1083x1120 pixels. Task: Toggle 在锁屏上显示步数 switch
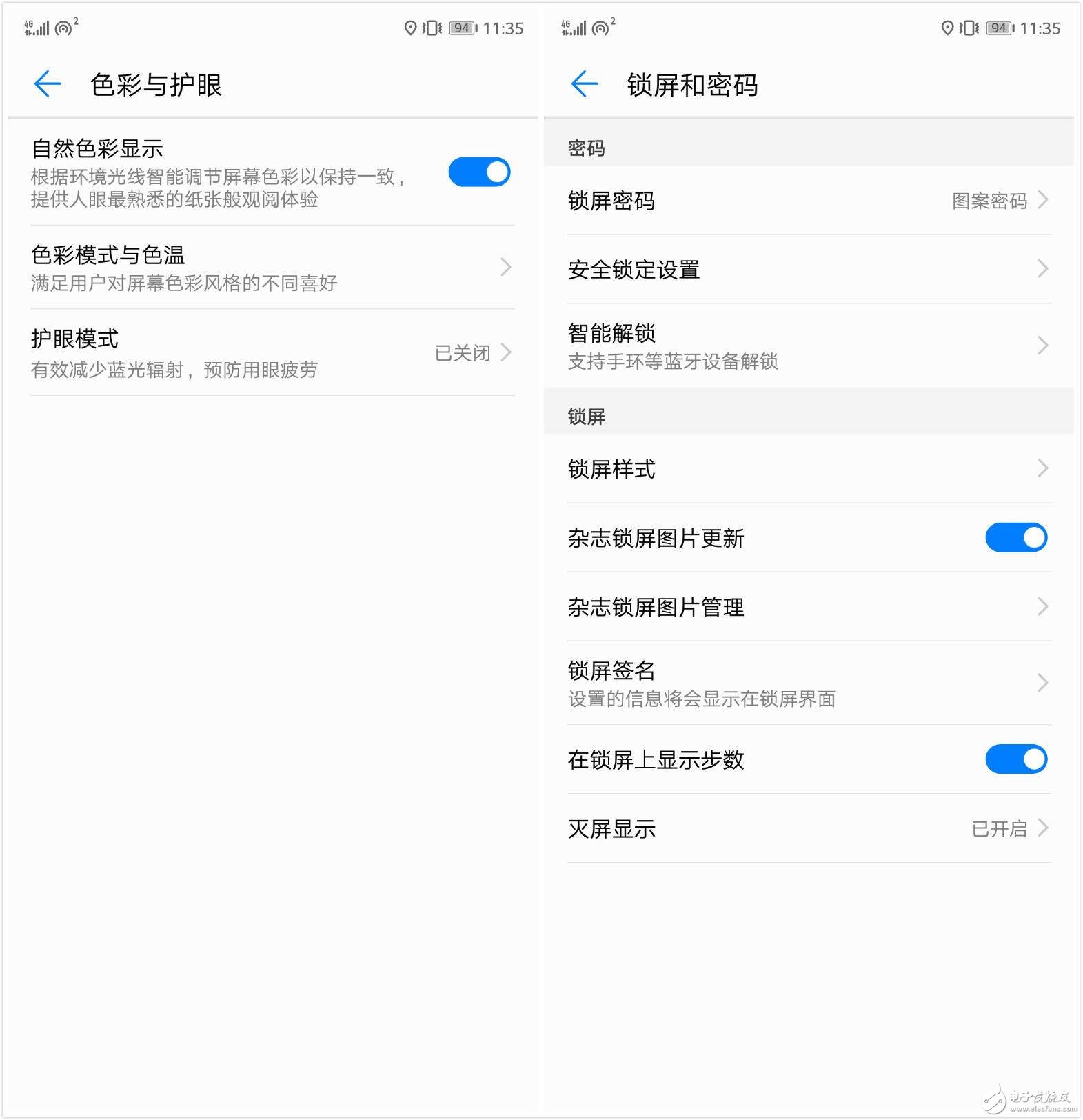click(x=1015, y=759)
